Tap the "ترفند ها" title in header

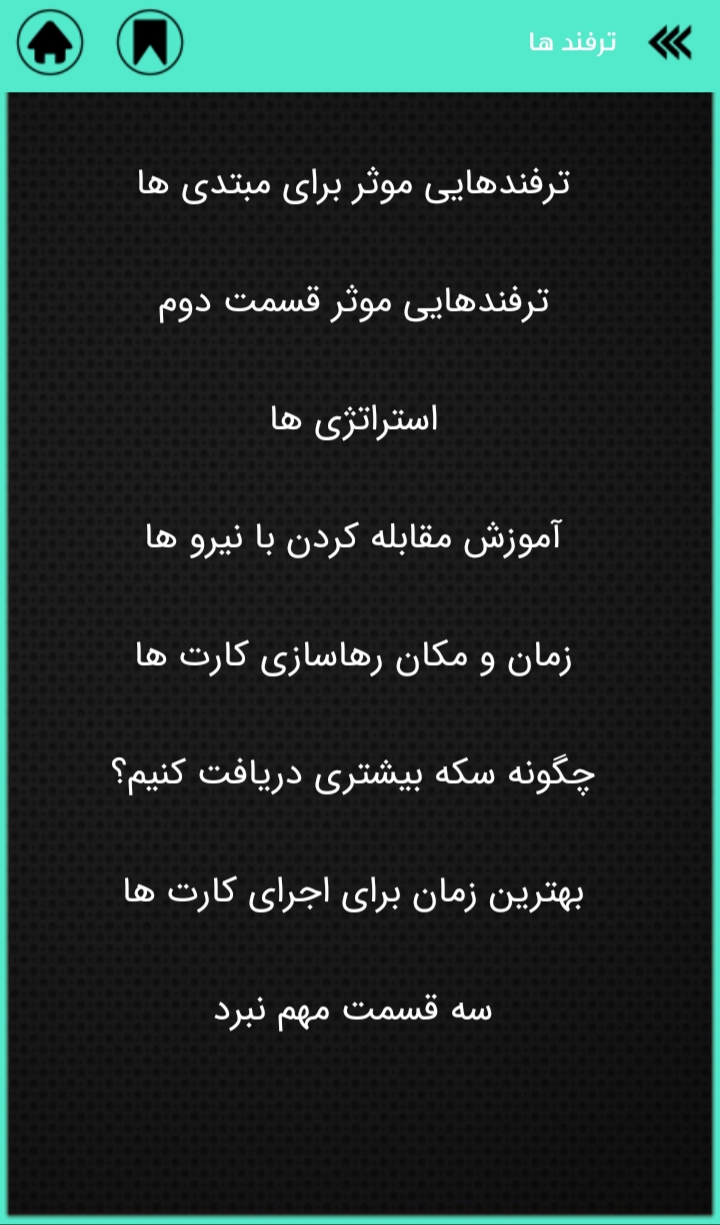(573, 41)
